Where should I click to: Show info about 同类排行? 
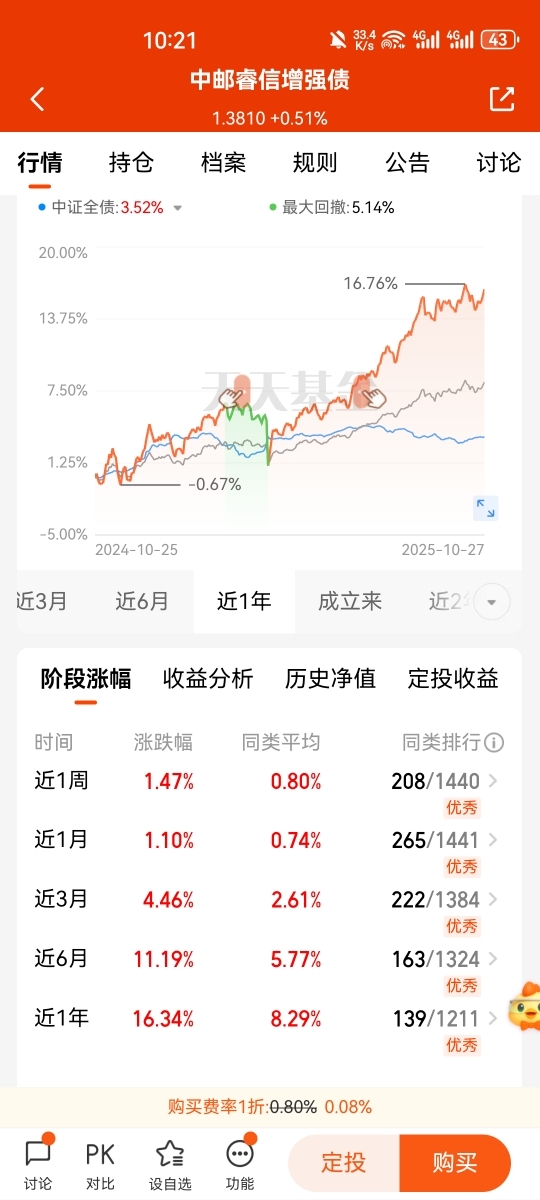[x=494, y=743]
